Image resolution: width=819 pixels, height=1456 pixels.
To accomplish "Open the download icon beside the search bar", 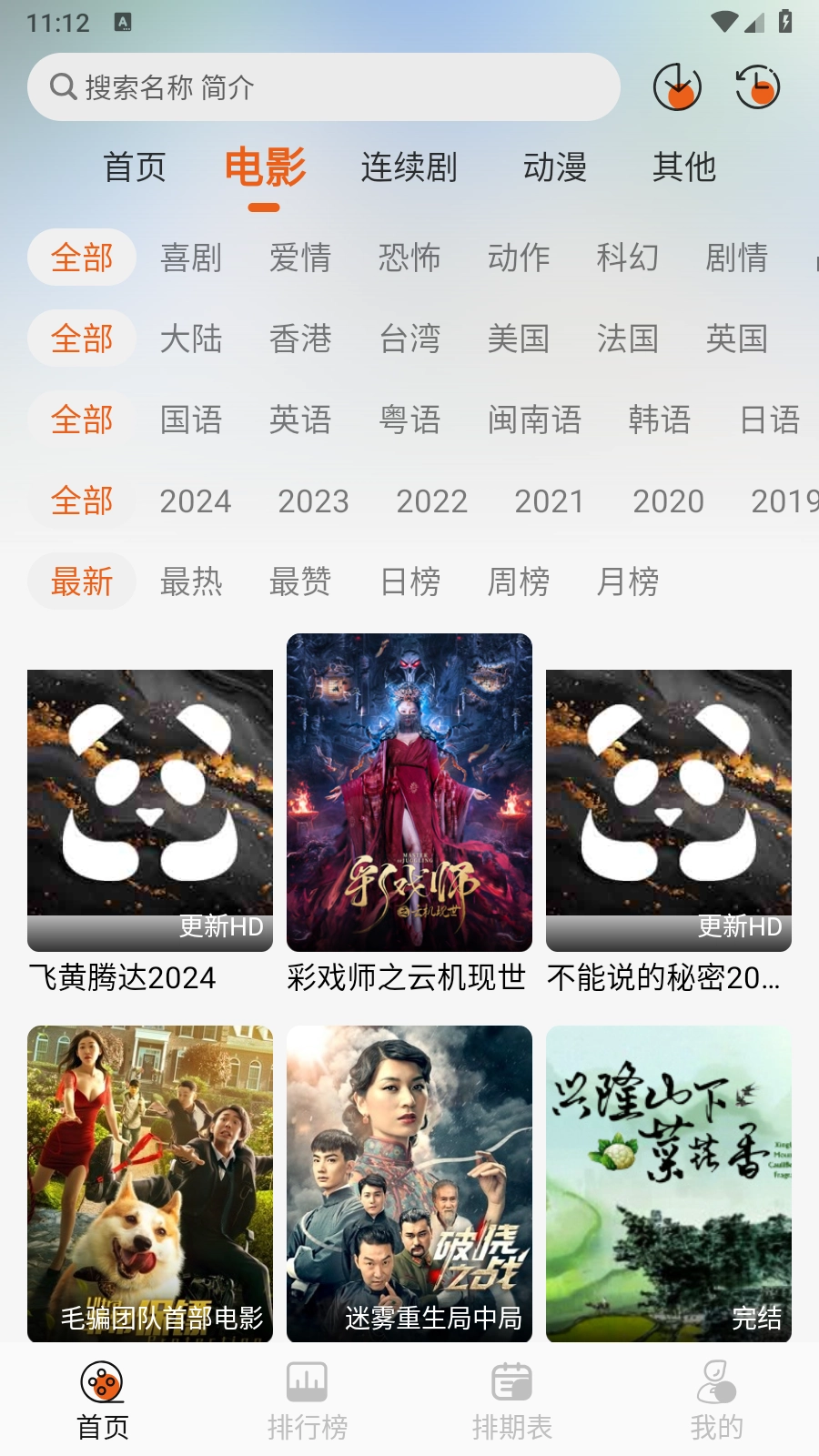I will (678, 87).
